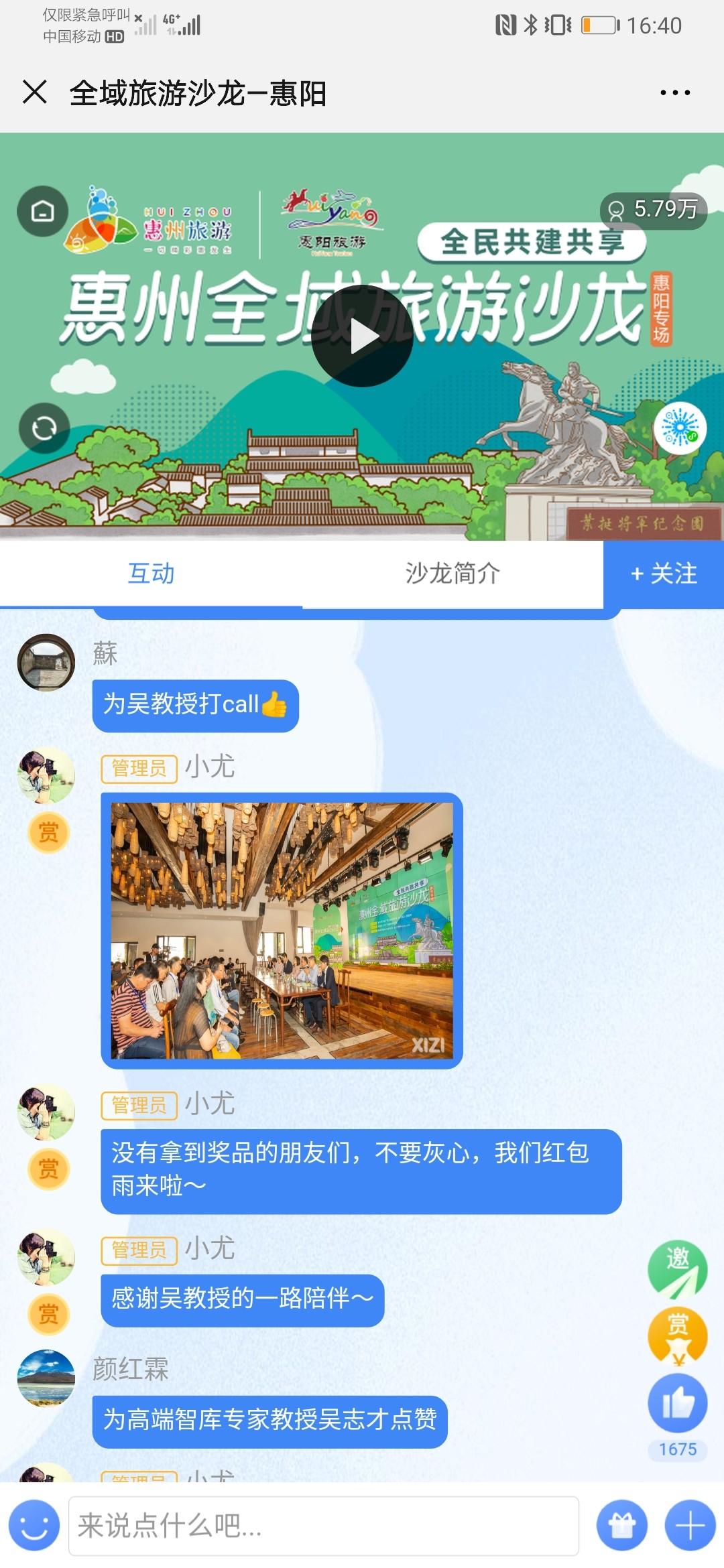The image size is (724, 1568).
Task: Play the livestream video
Action: coord(362,336)
